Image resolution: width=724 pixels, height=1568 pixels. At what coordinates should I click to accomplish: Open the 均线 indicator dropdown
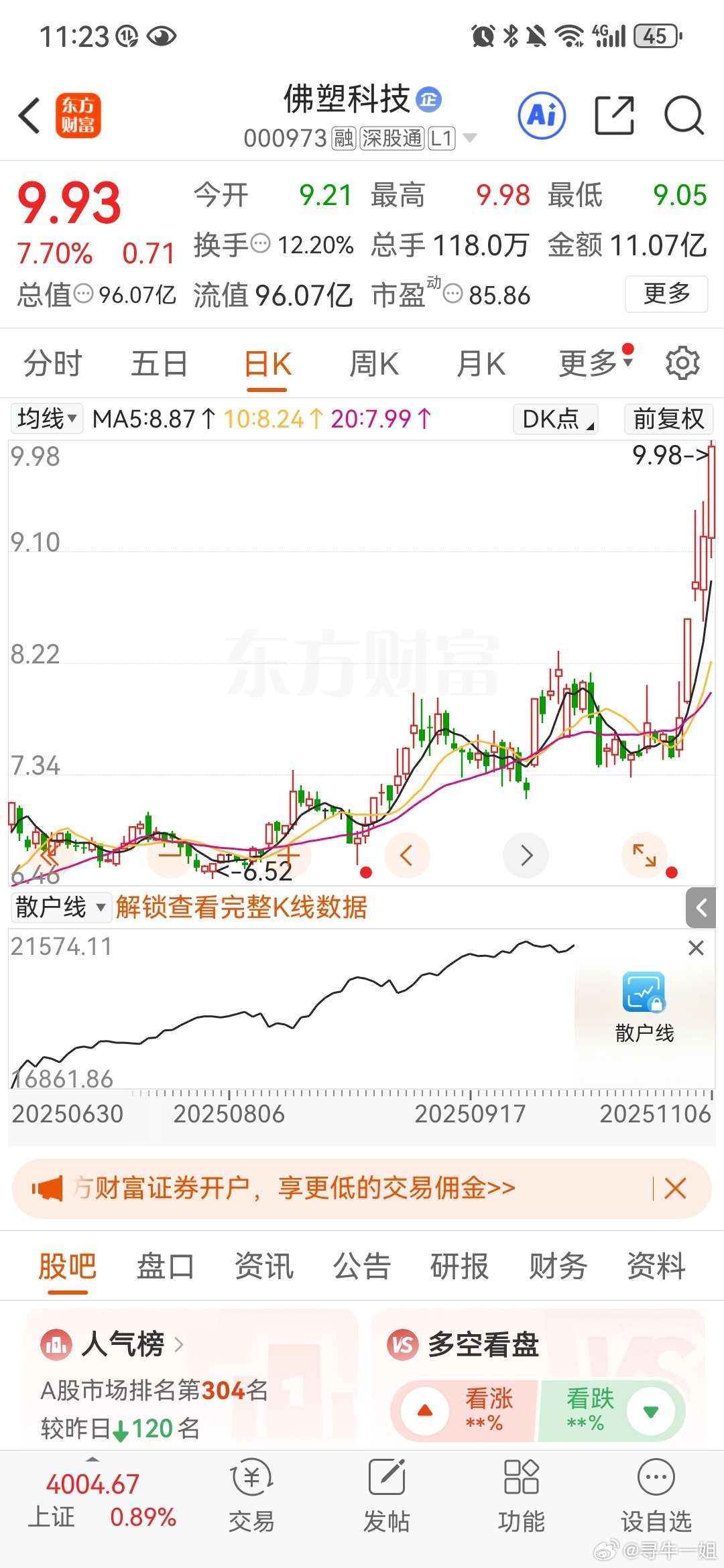coord(46,419)
